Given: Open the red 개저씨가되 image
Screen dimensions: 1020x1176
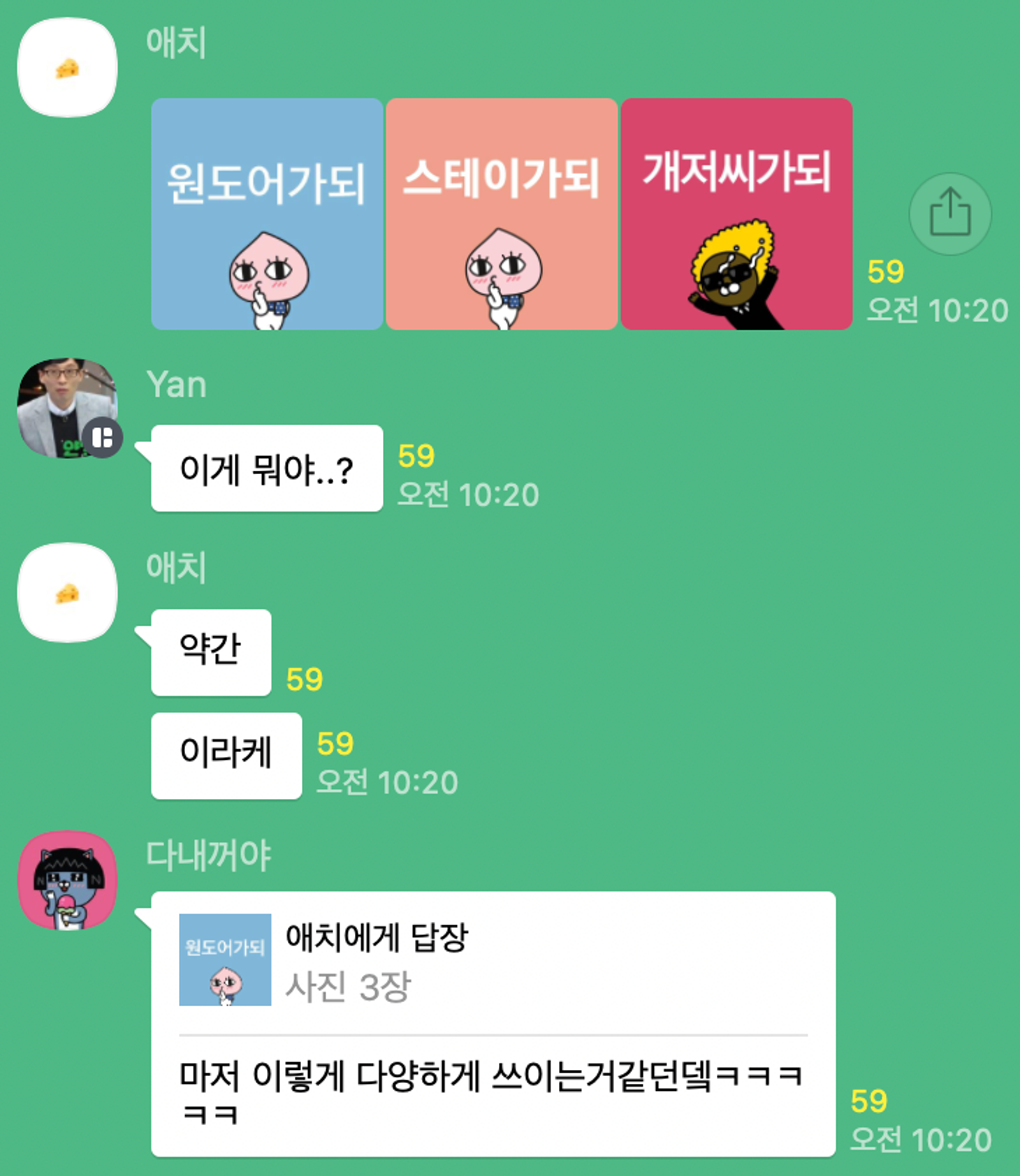Looking at the screenshot, I should coord(737,213).
